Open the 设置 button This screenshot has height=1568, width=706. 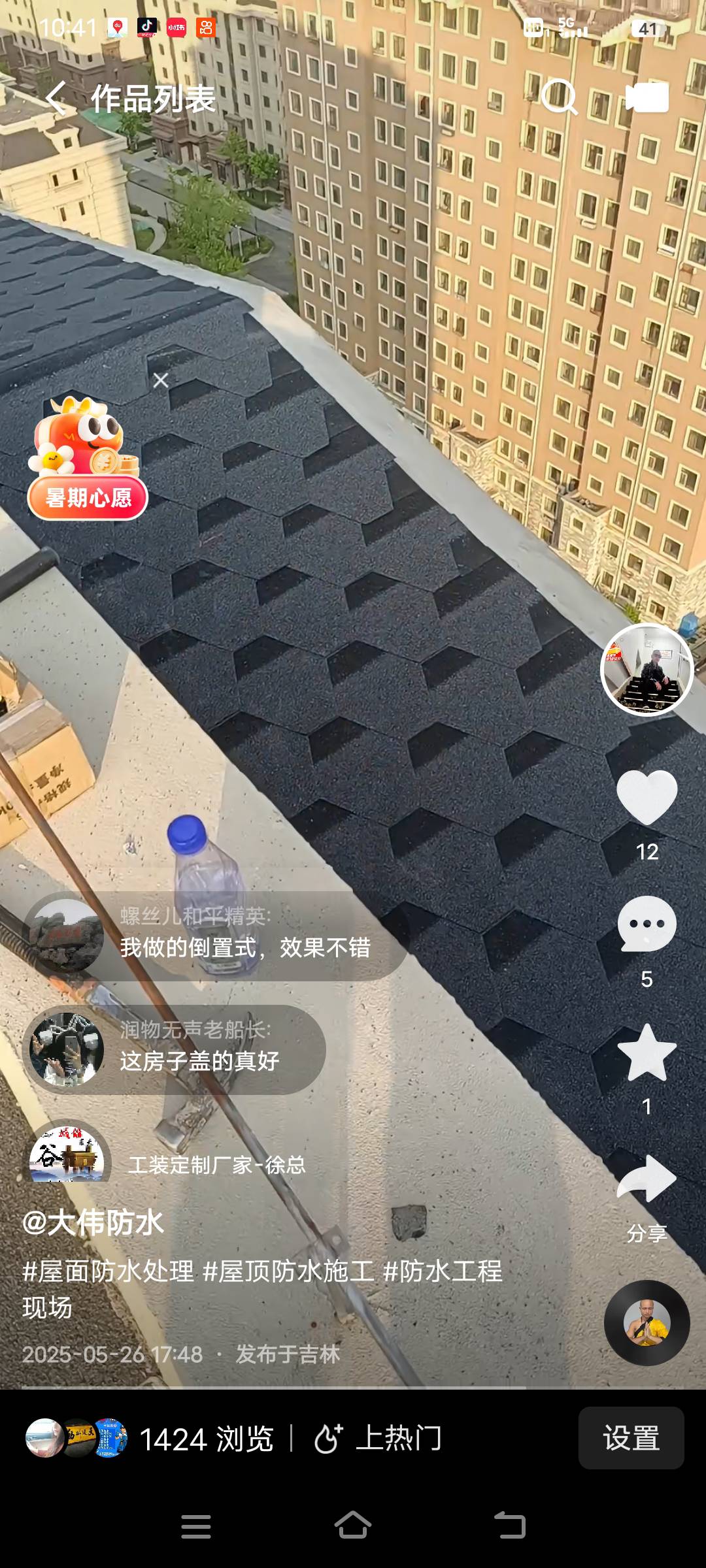pos(631,1438)
